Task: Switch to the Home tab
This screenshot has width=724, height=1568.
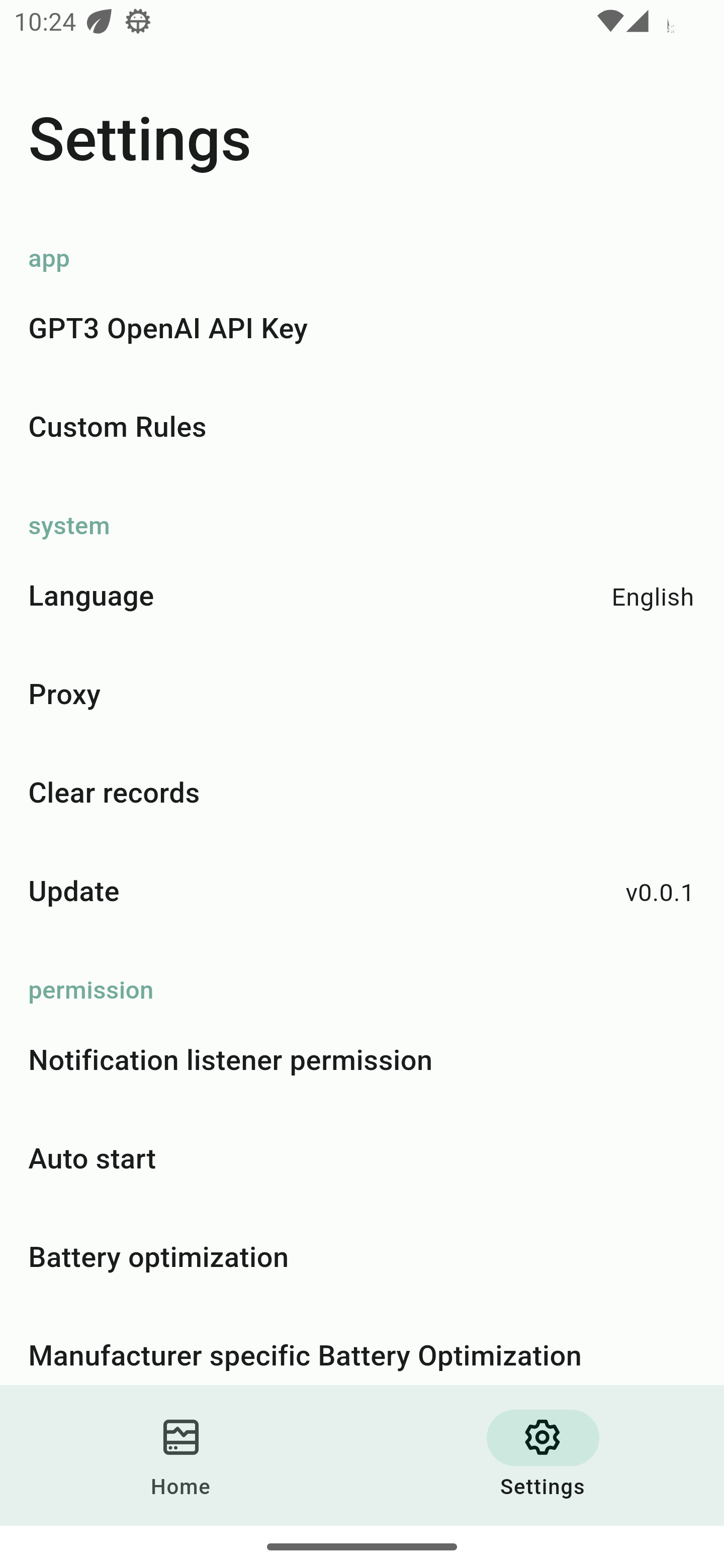Action: pyautogui.click(x=181, y=1455)
